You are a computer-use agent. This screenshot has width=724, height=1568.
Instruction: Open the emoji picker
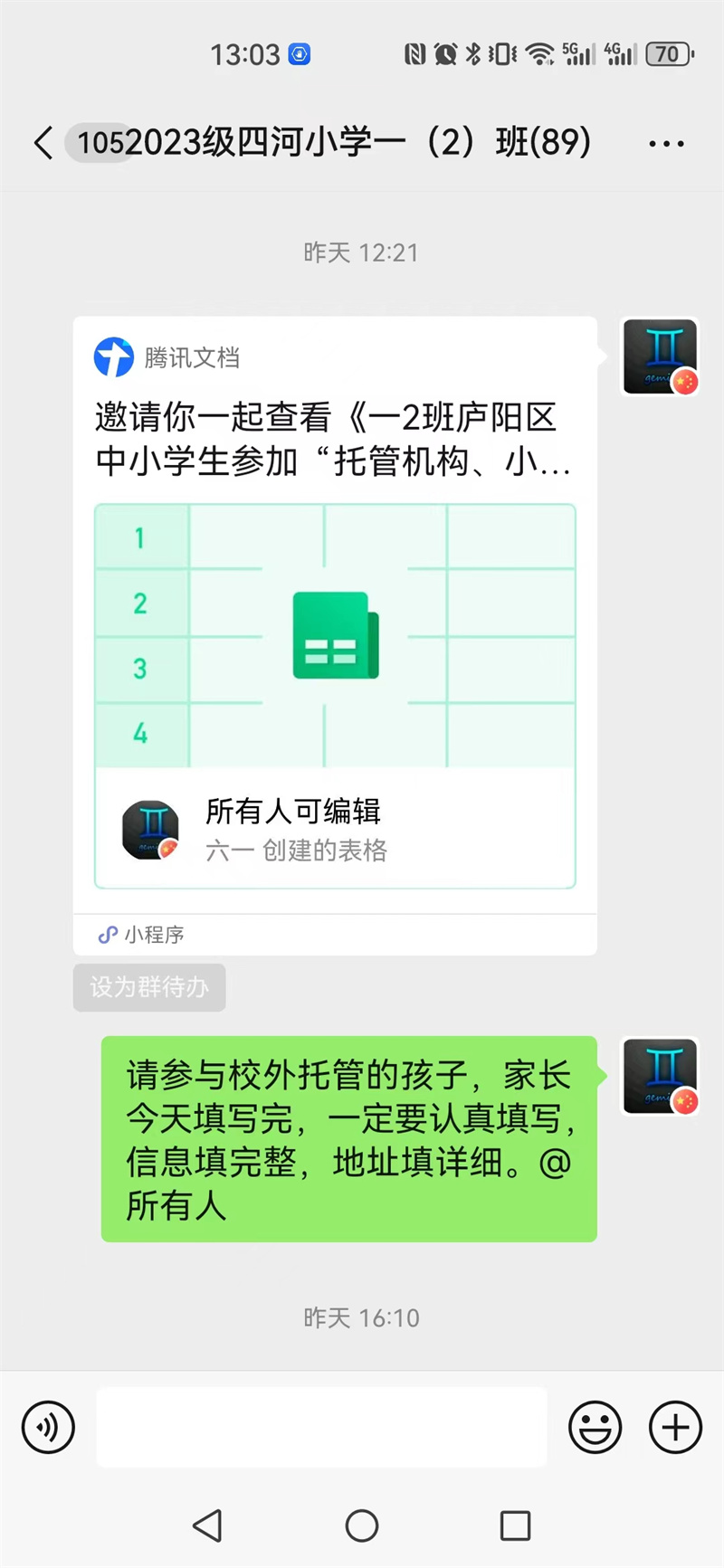(595, 1427)
